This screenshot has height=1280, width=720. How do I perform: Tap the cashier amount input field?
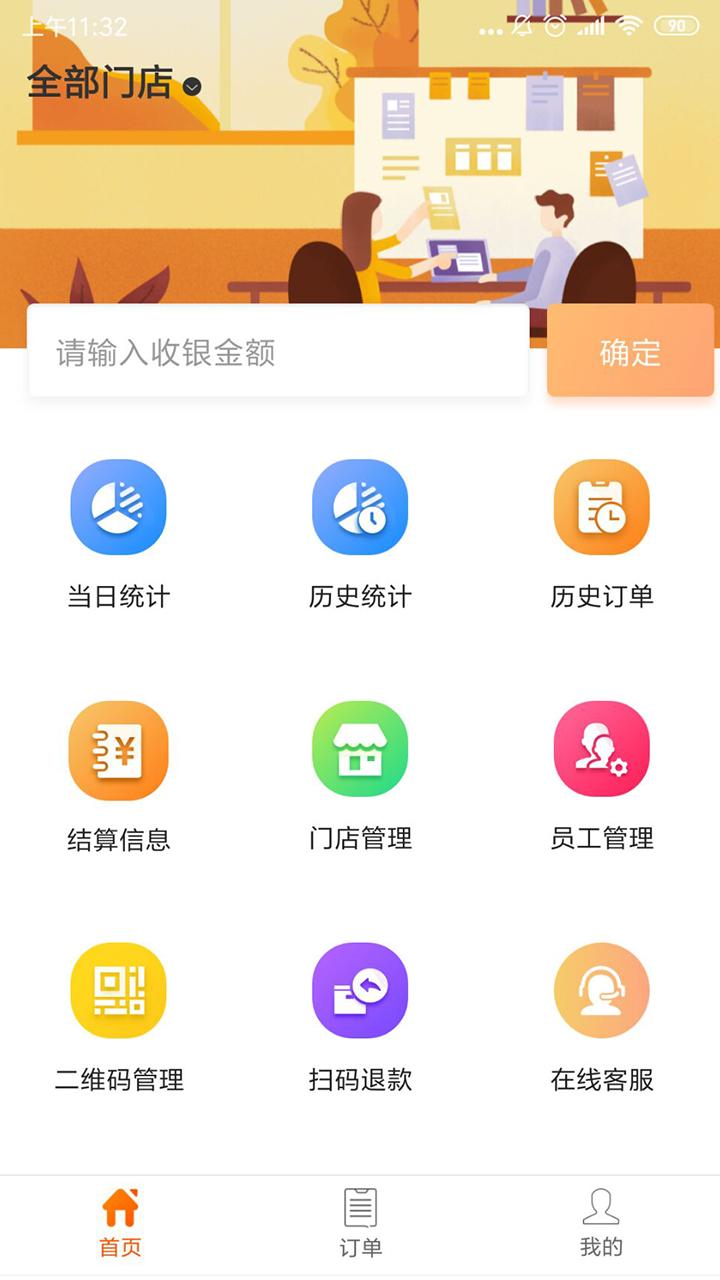click(278, 351)
